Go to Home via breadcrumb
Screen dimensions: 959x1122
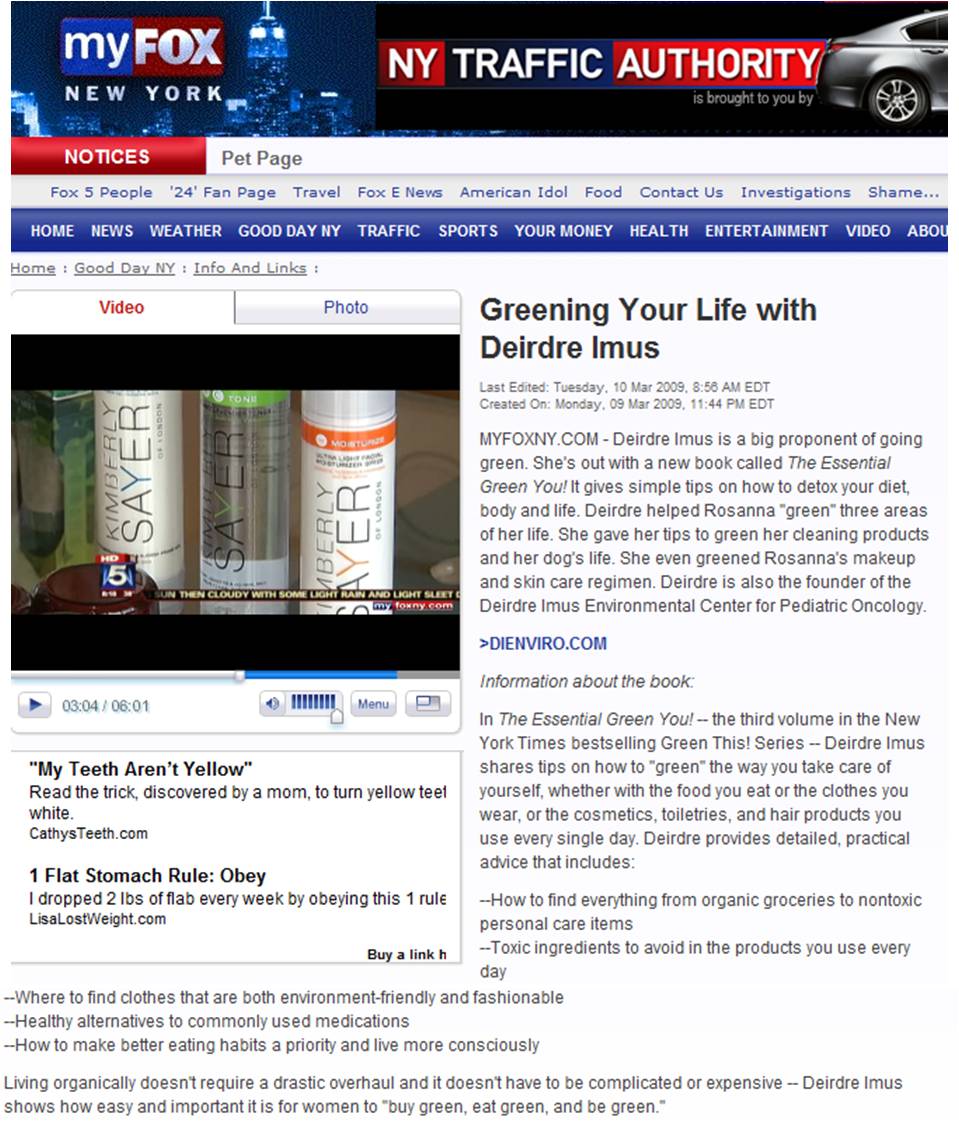click(x=32, y=268)
